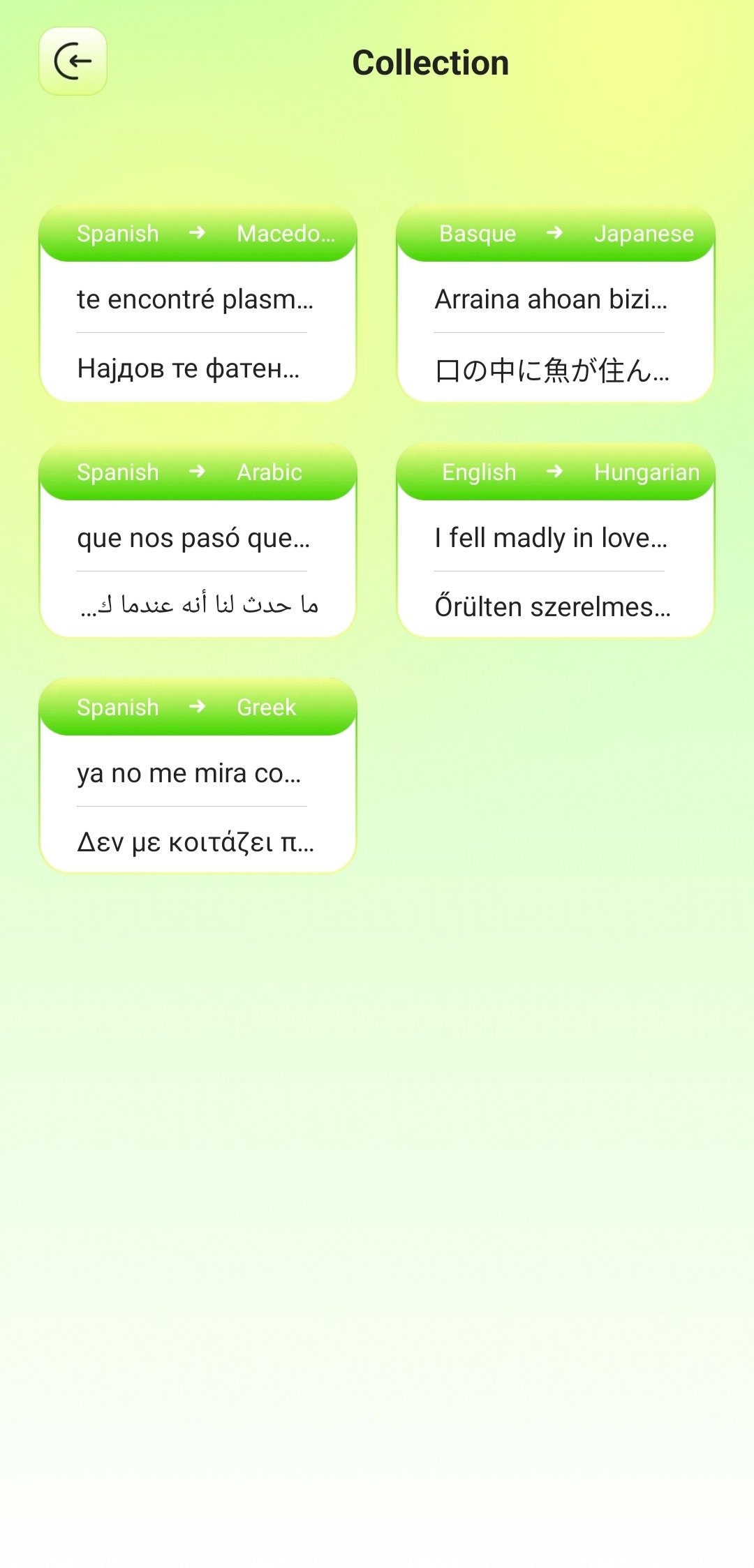The image size is (754, 1568).
Task: Open the Spanish to Arabic translation card
Action: 198,541
